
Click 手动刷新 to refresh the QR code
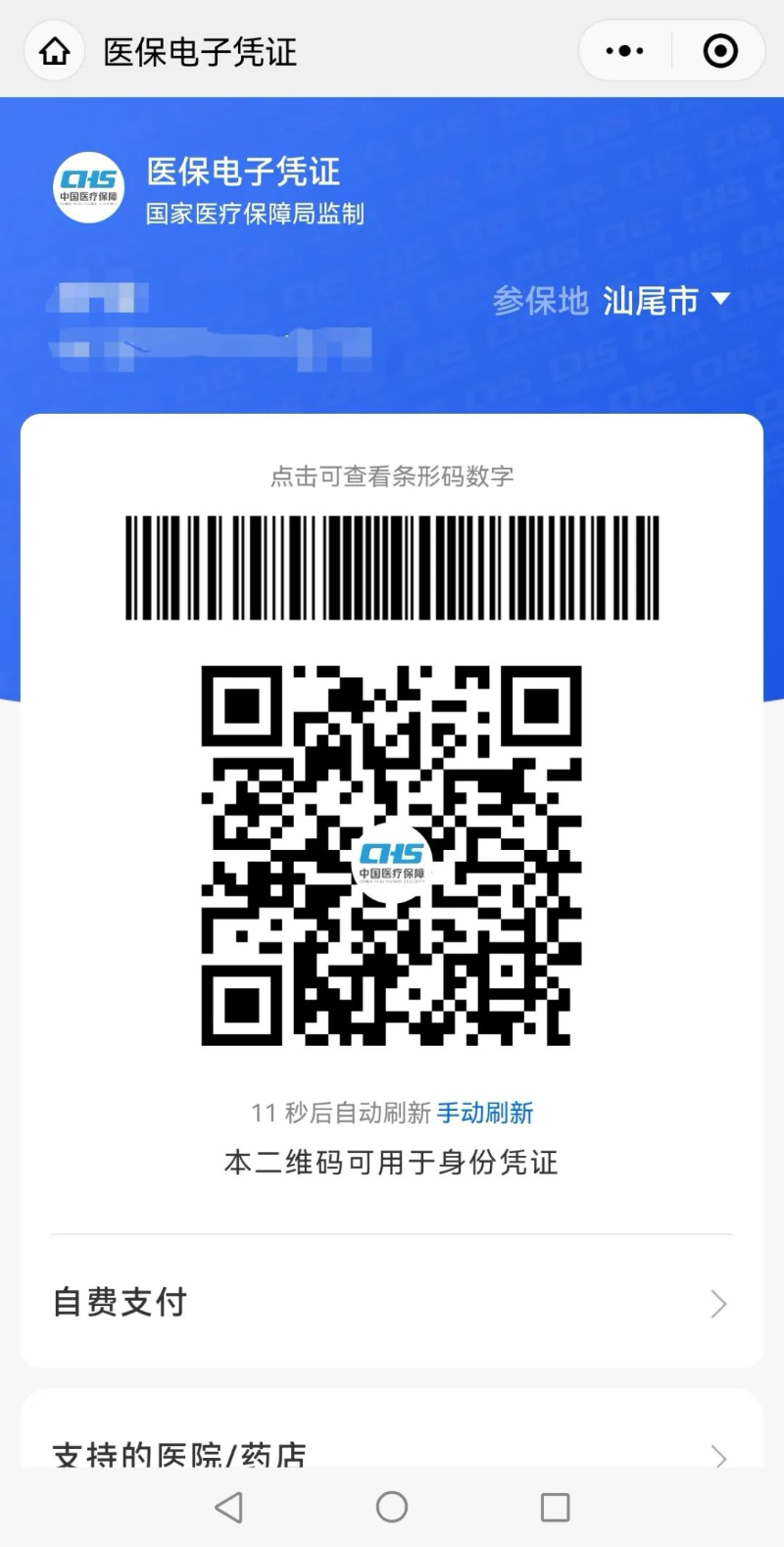click(x=485, y=1113)
